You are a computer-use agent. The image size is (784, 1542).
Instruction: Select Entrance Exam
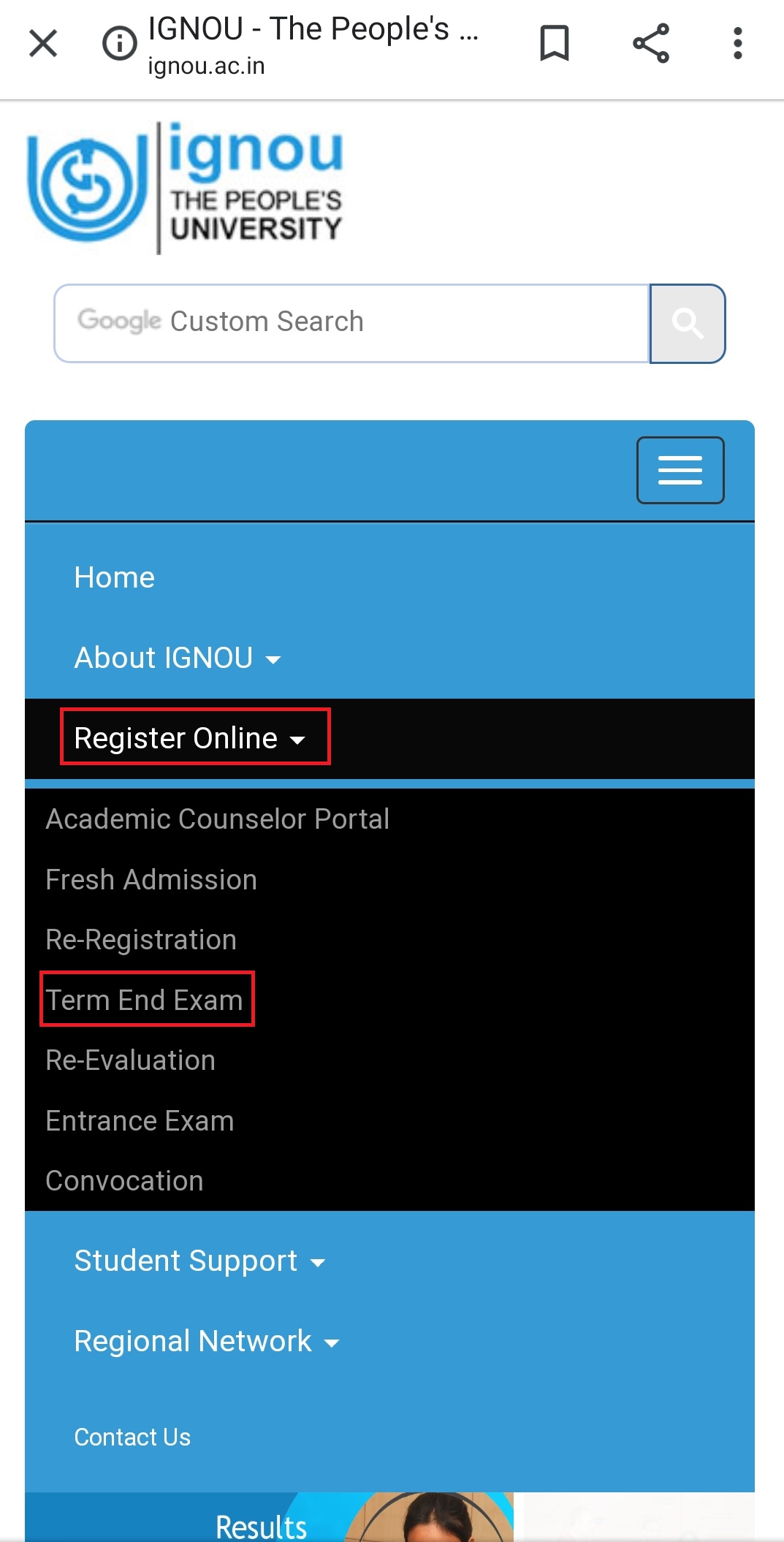[140, 1120]
